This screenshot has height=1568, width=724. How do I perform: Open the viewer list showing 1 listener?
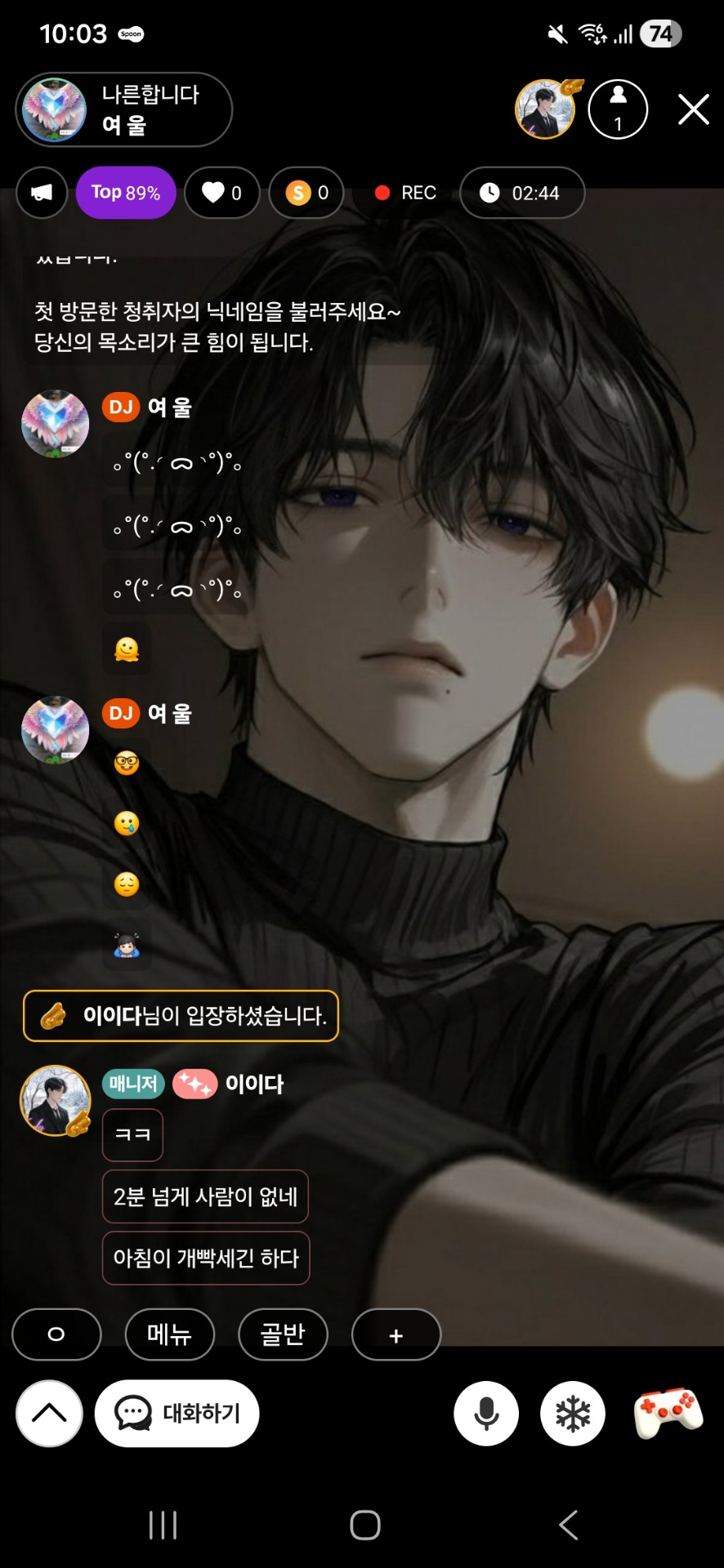point(618,109)
